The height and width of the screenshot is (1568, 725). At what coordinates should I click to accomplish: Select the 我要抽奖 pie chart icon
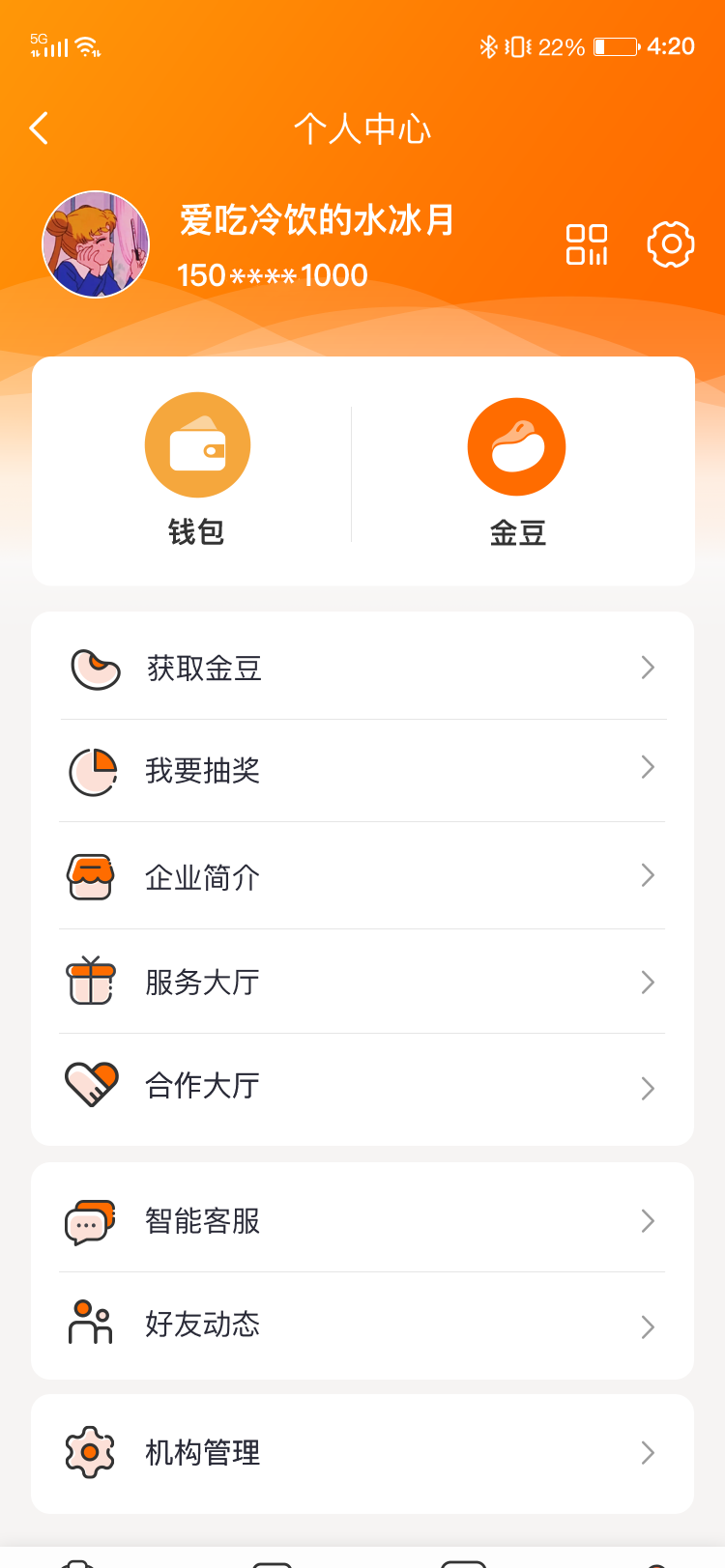pyautogui.click(x=92, y=768)
